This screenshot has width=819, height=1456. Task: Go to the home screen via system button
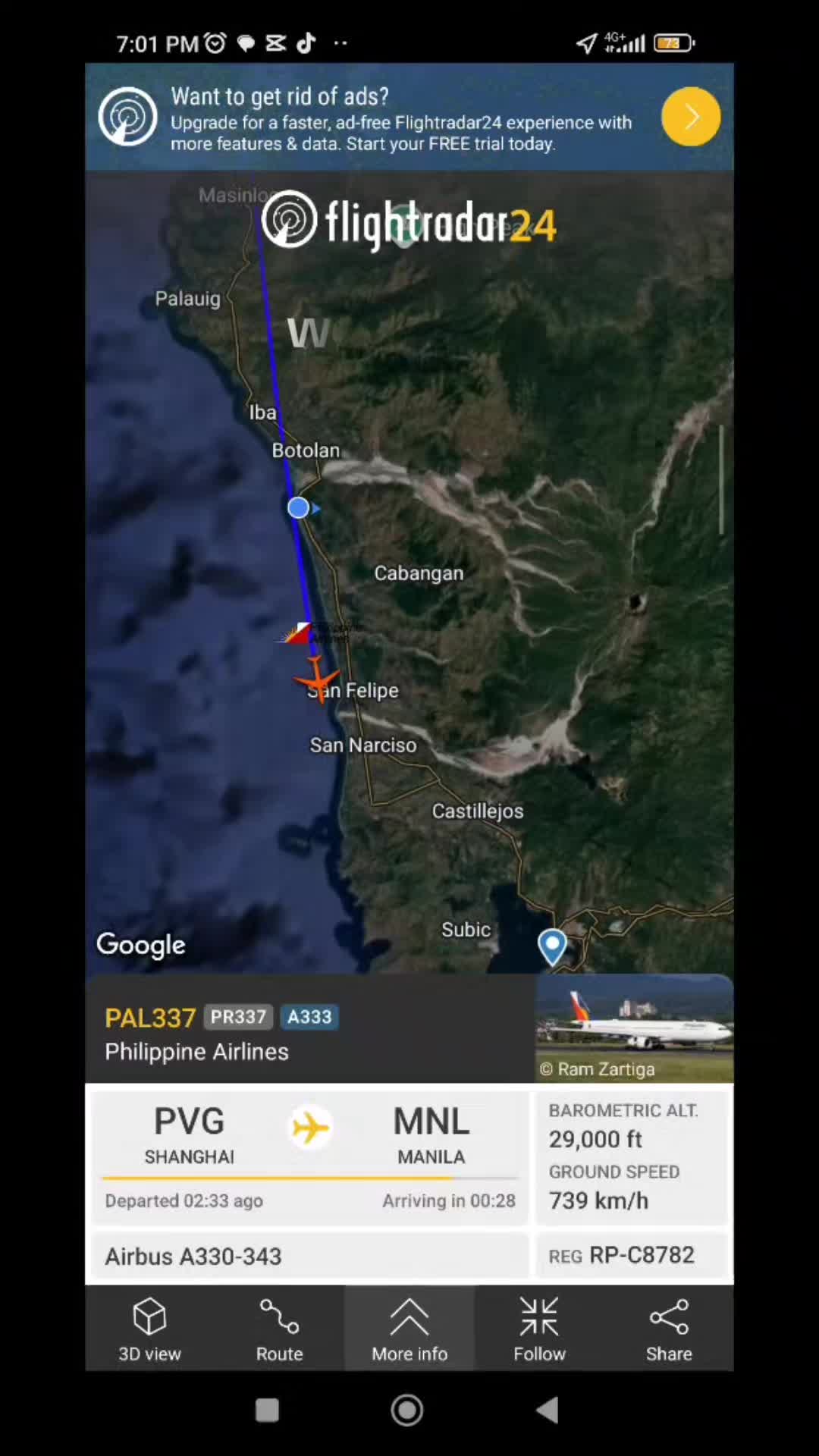point(407,1410)
